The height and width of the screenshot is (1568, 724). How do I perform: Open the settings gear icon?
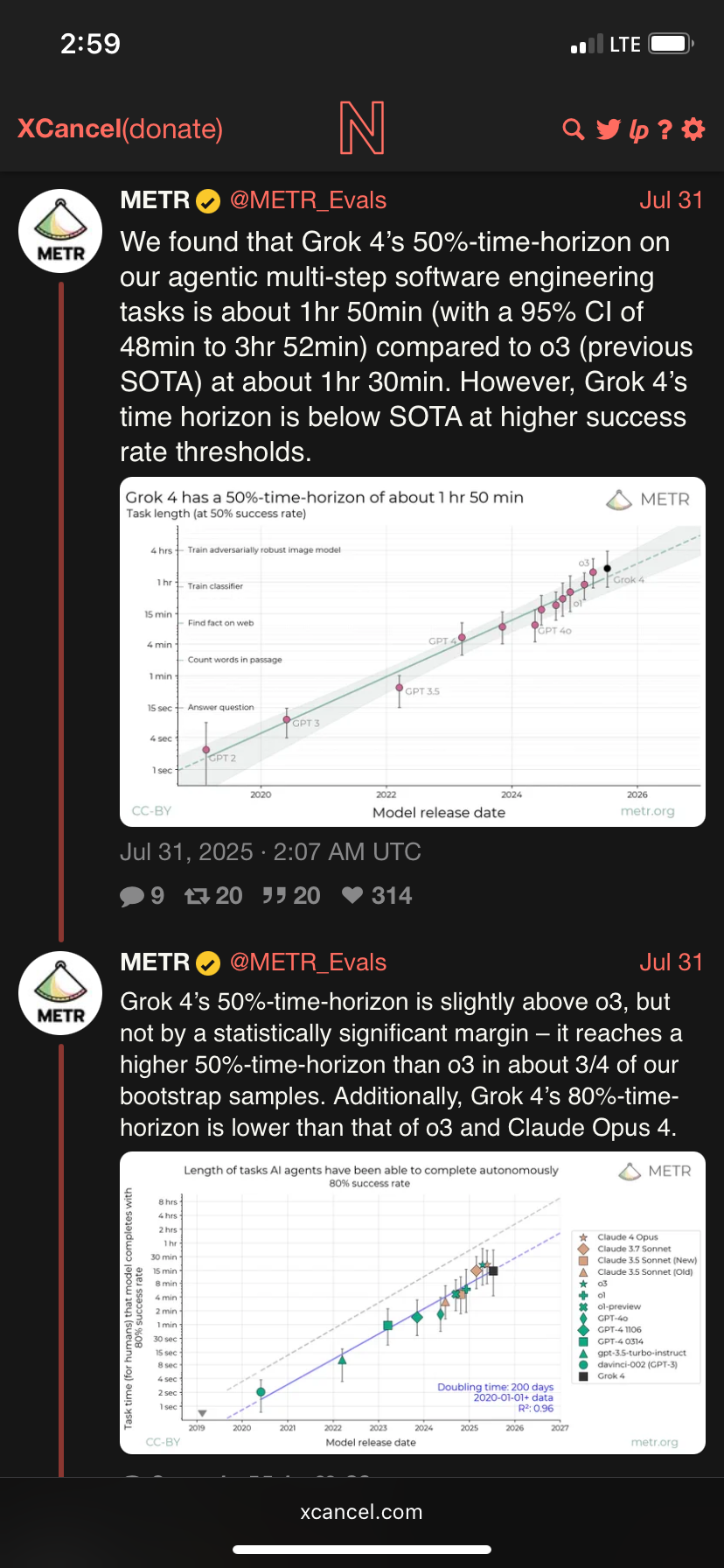(x=693, y=129)
